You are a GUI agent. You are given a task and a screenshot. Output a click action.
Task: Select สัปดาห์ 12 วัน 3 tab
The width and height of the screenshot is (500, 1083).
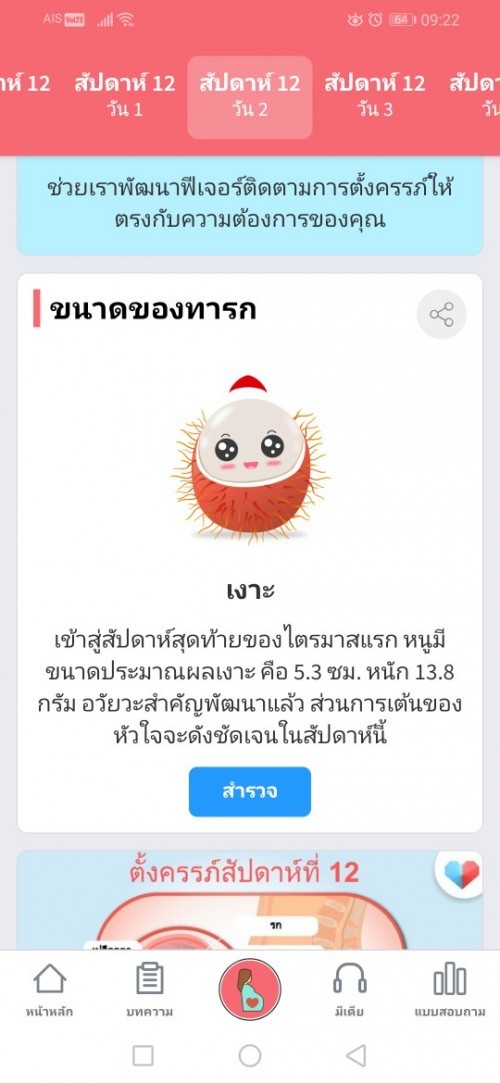coord(375,95)
